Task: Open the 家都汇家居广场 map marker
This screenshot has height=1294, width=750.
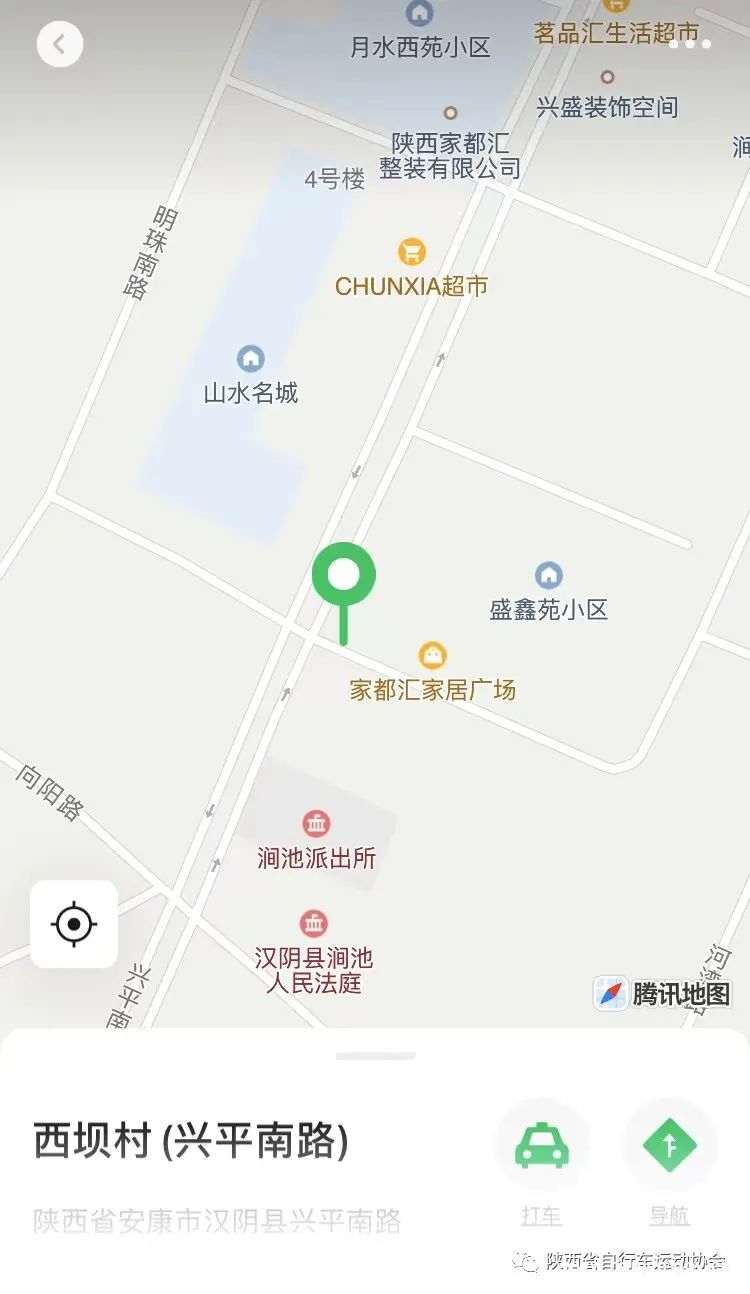Action: [x=432, y=656]
